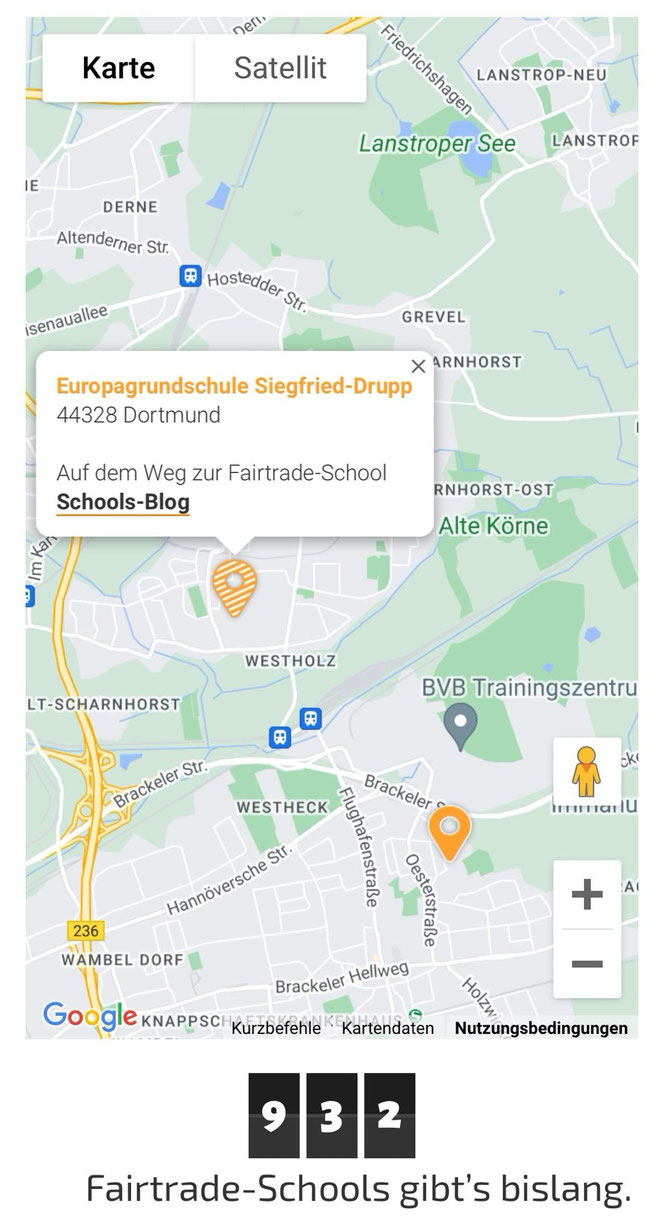This screenshot has height=1231, width=664.
Task: Open Street View pegman
Action: pos(586,773)
